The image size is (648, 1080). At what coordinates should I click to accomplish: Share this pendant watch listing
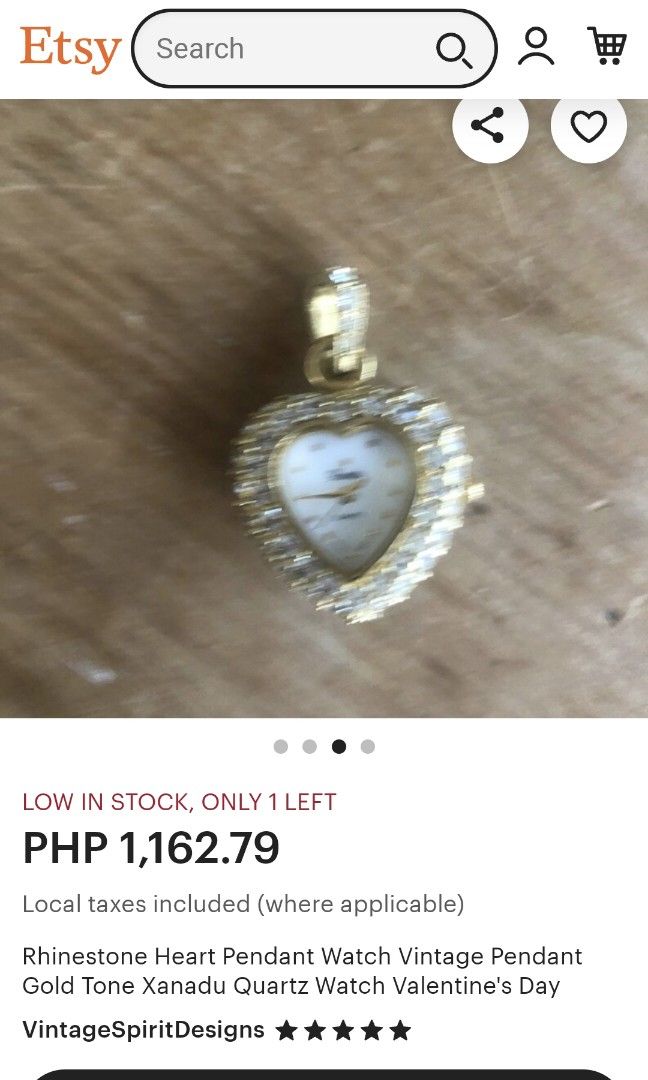490,126
